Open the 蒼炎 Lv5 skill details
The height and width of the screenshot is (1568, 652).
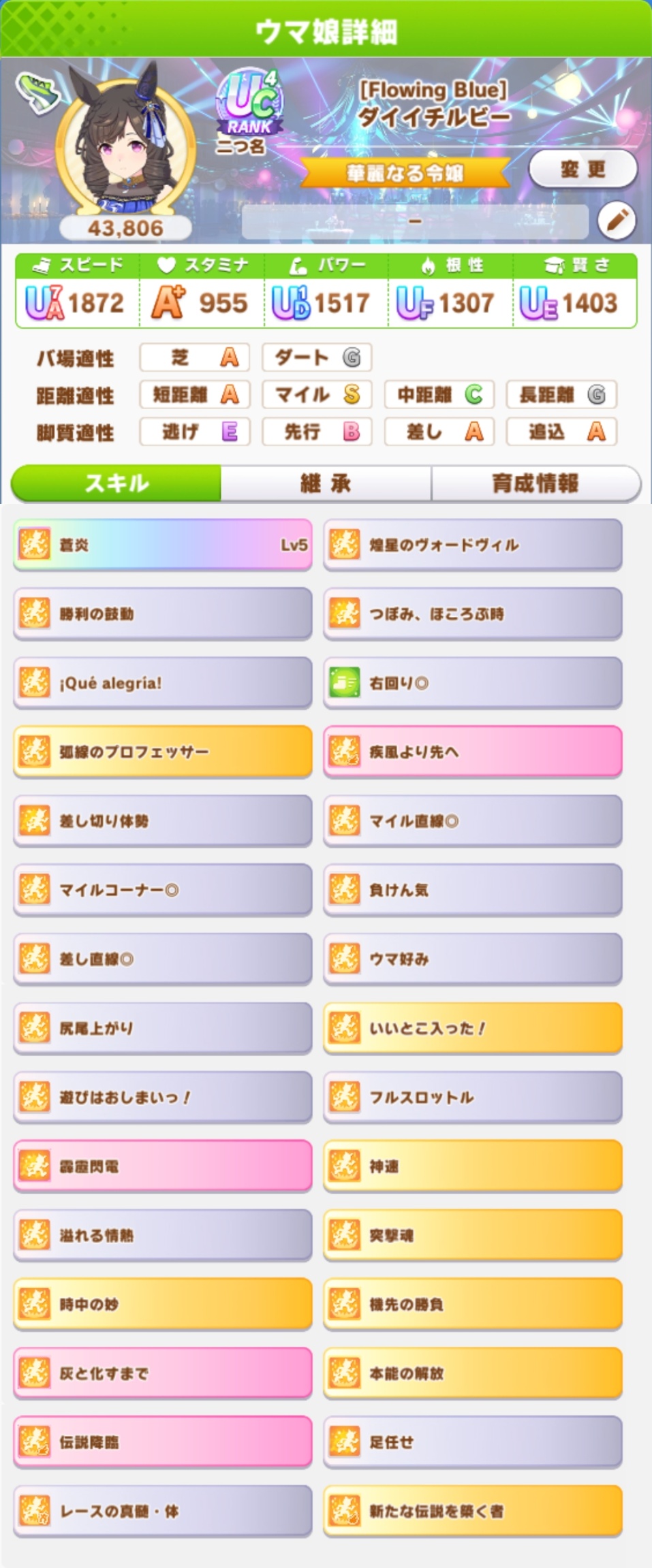point(163,545)
